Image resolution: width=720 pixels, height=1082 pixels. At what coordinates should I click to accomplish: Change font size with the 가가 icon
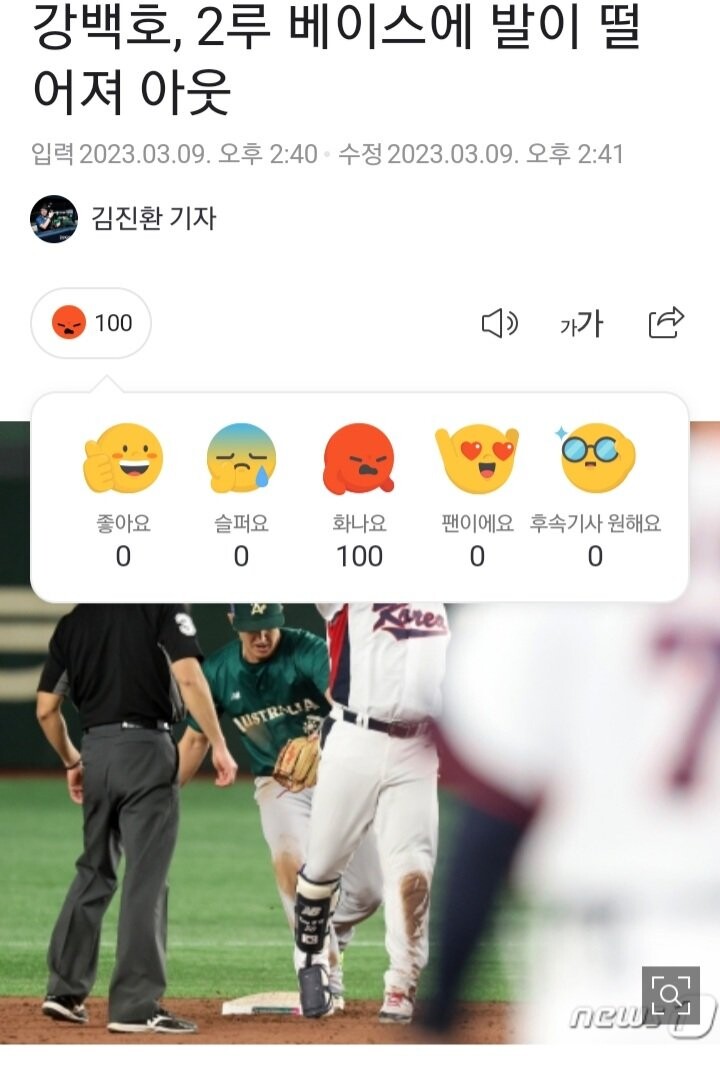coord(582,323)
